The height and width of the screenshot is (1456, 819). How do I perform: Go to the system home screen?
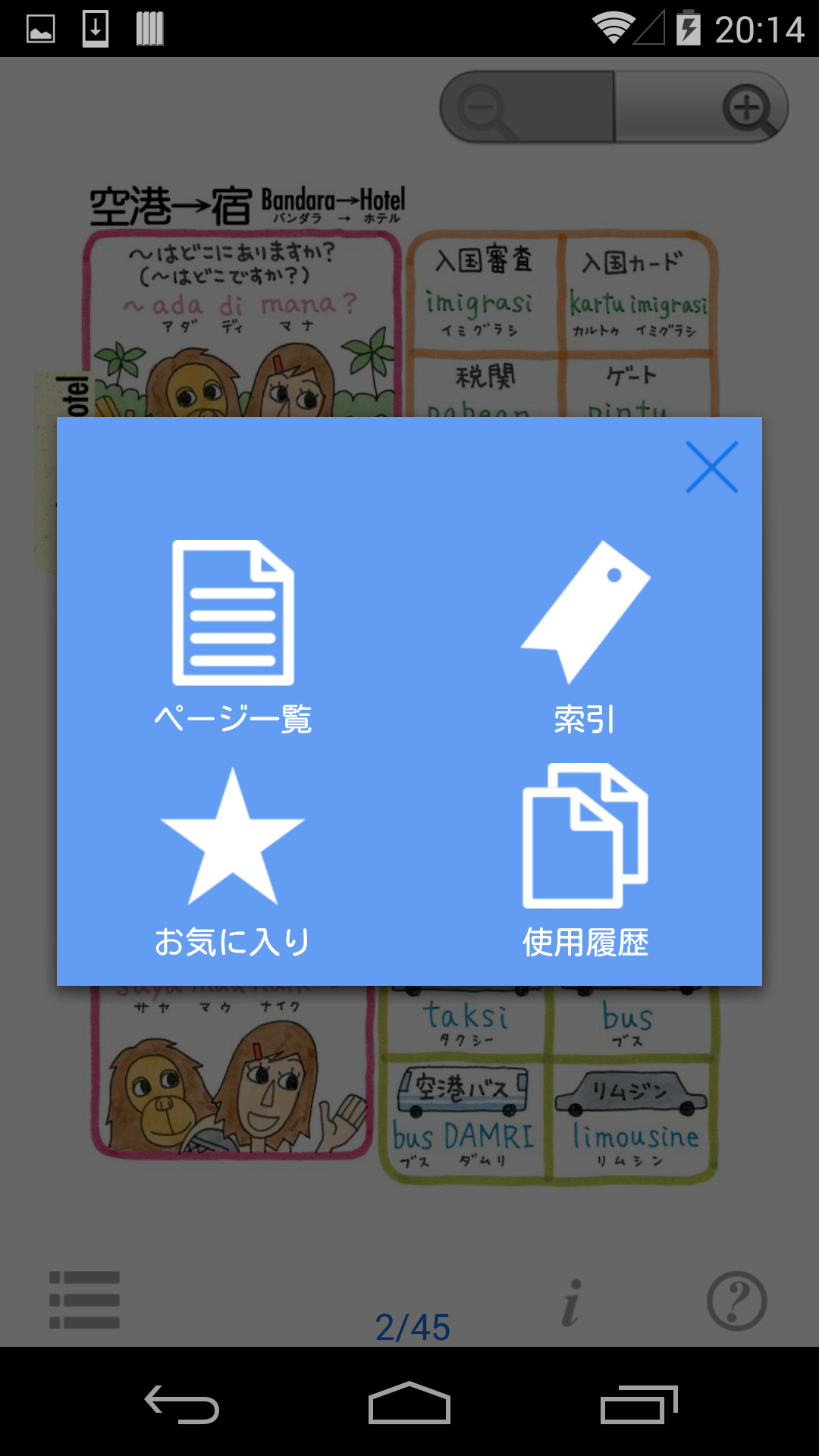409,1404
